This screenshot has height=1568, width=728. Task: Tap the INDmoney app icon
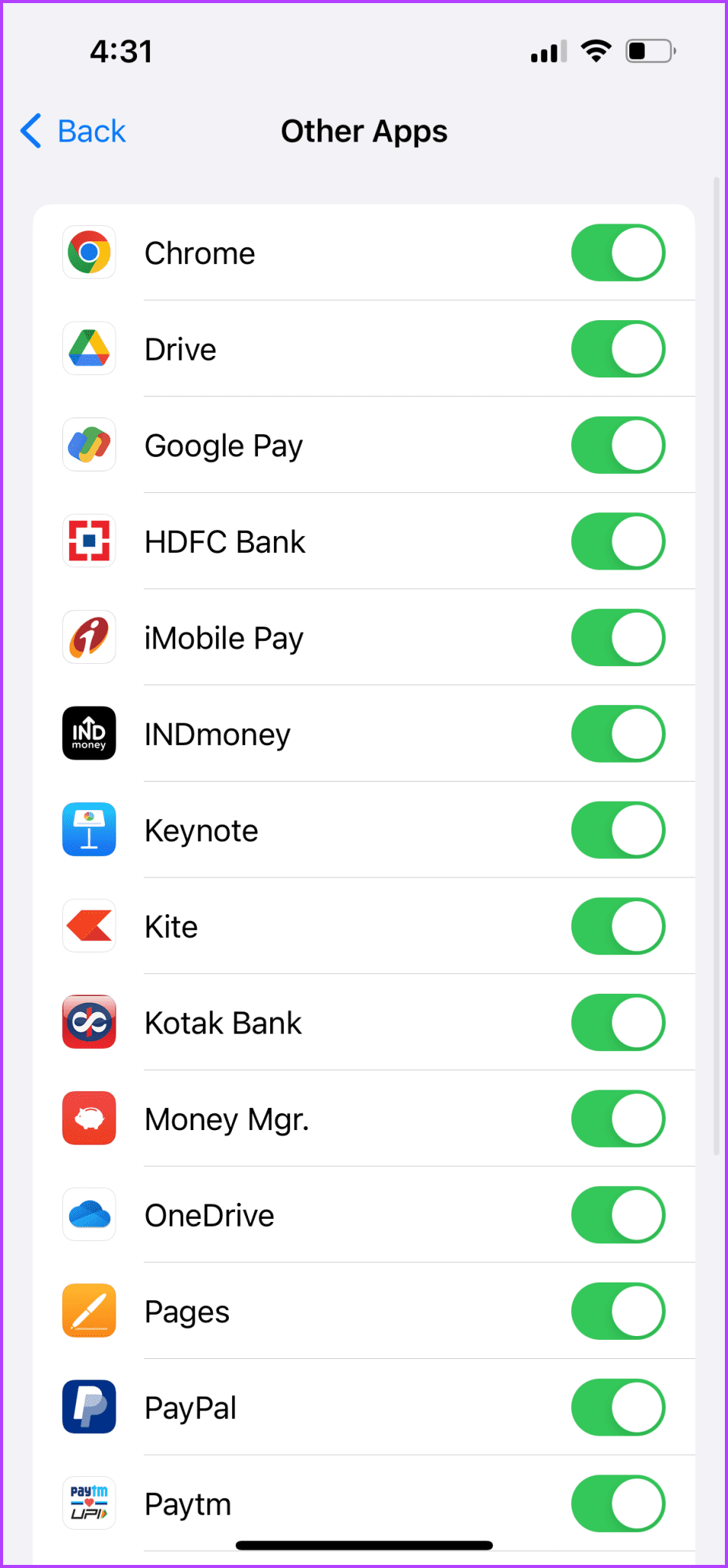tap(89, 733)
